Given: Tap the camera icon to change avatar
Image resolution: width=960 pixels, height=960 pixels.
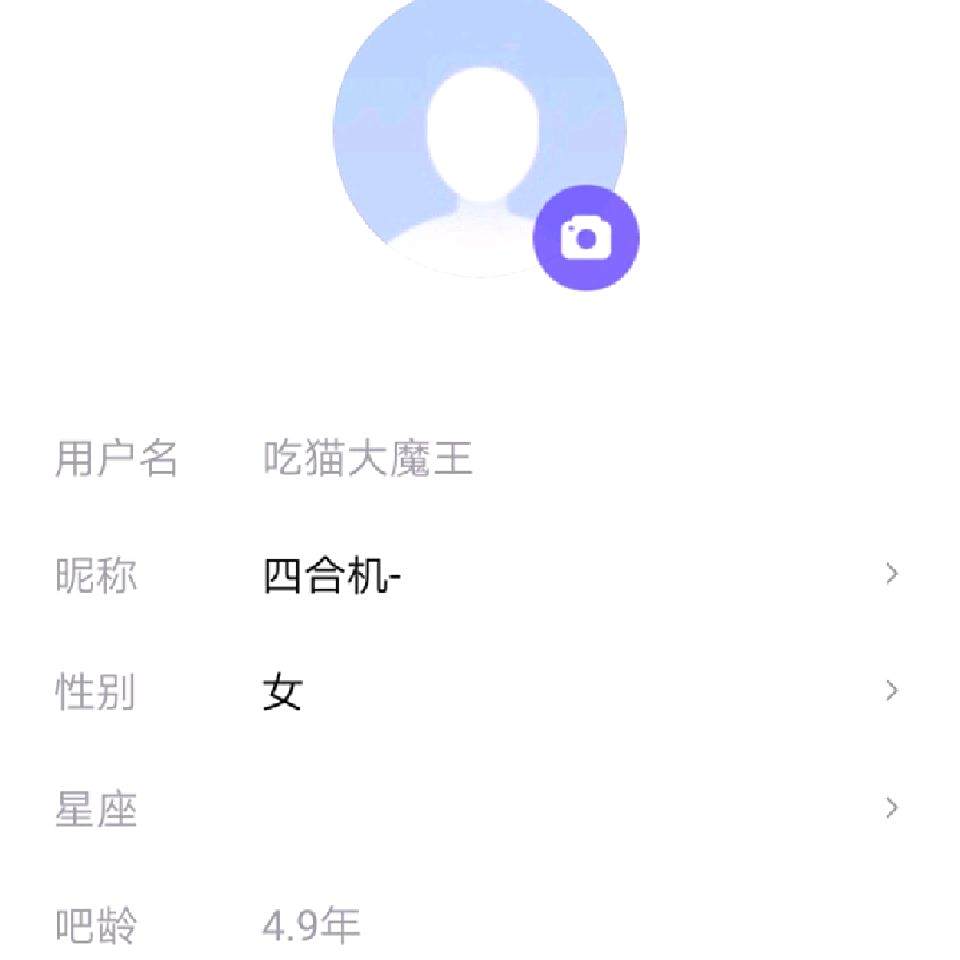Looking at the screenshot, I should click(585, 238).
